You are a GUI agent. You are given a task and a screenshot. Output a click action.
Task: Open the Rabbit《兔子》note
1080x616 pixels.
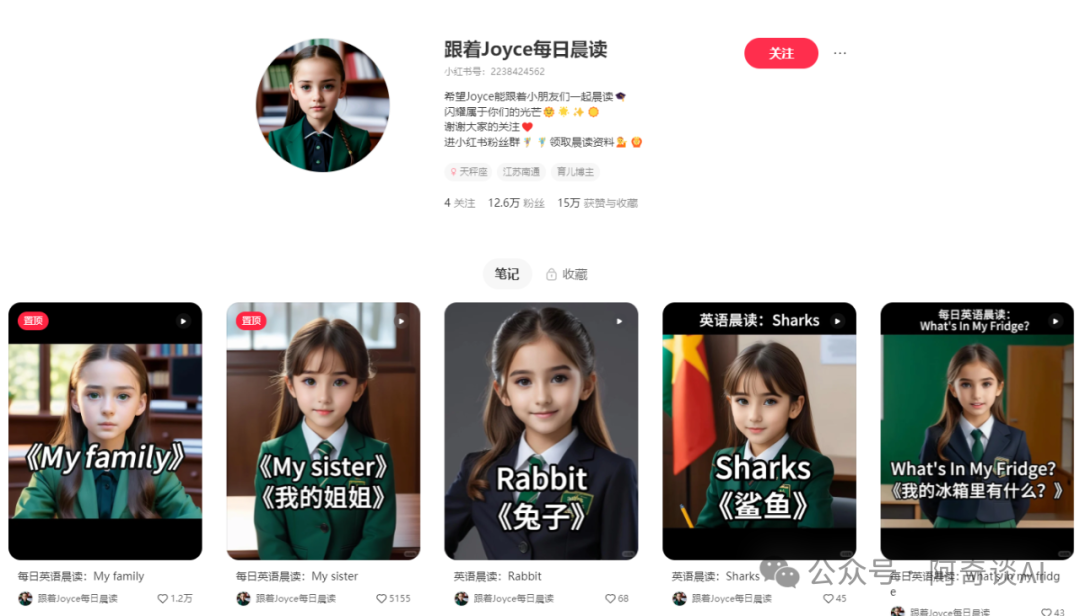(541, 431)
